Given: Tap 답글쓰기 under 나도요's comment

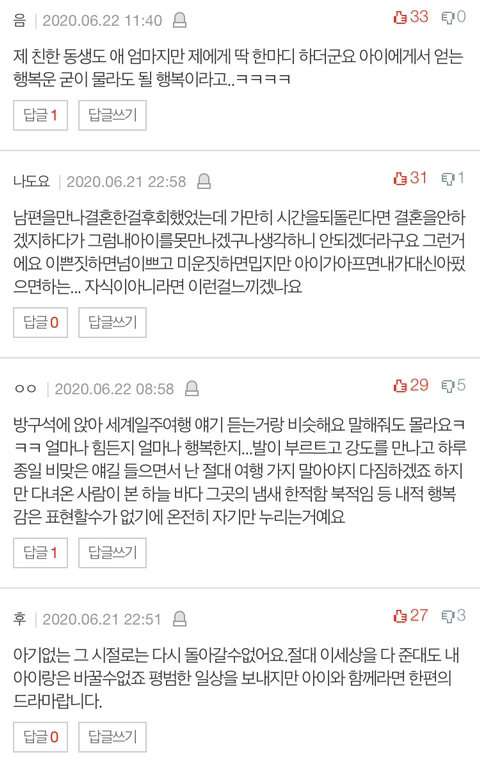Looking at the screenshot, I should pyautogui.click(x=112, y=322).
